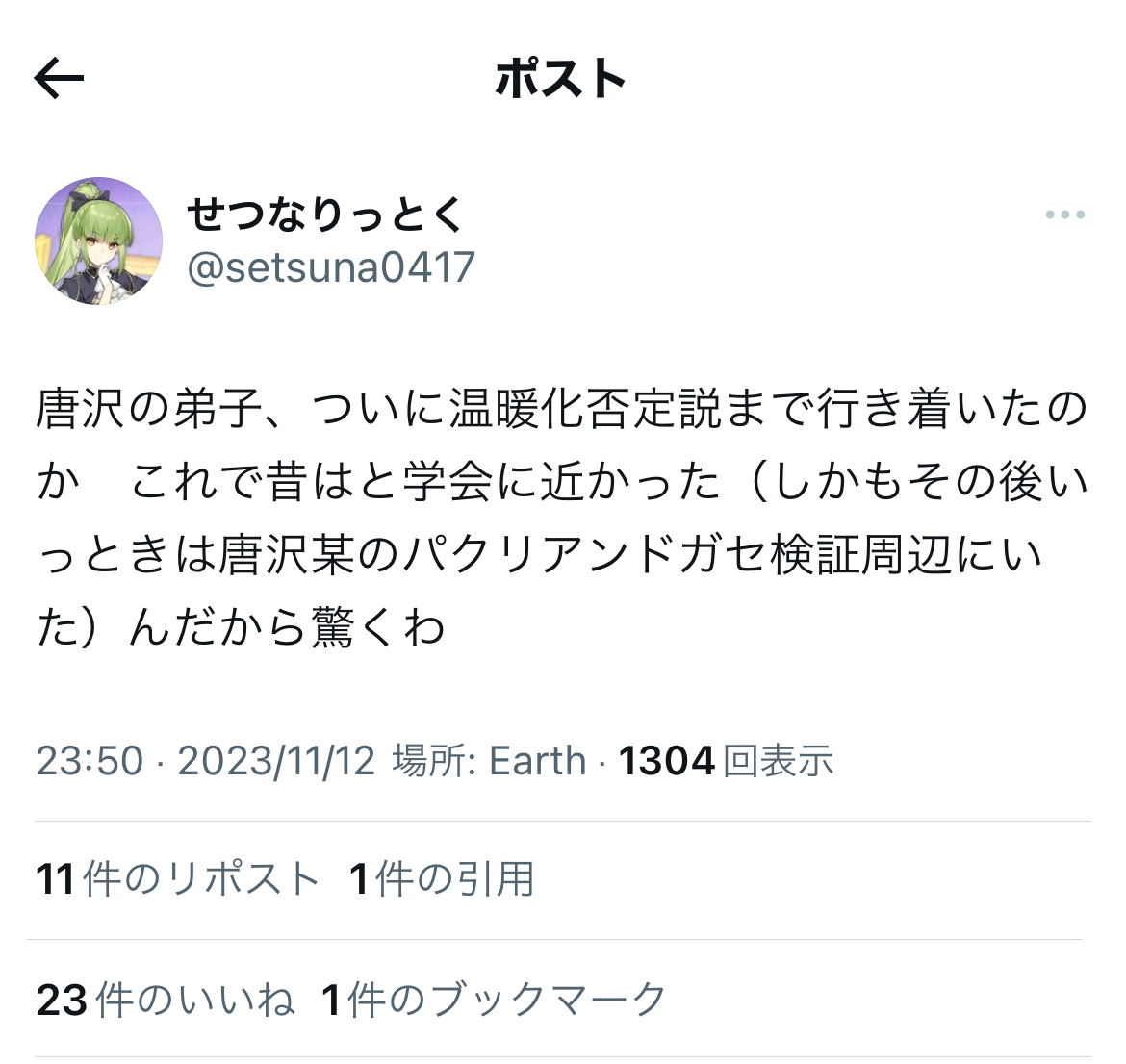Go back using the arrow icon
The image size is (1126, 1064).
click(x=59, y=78)
